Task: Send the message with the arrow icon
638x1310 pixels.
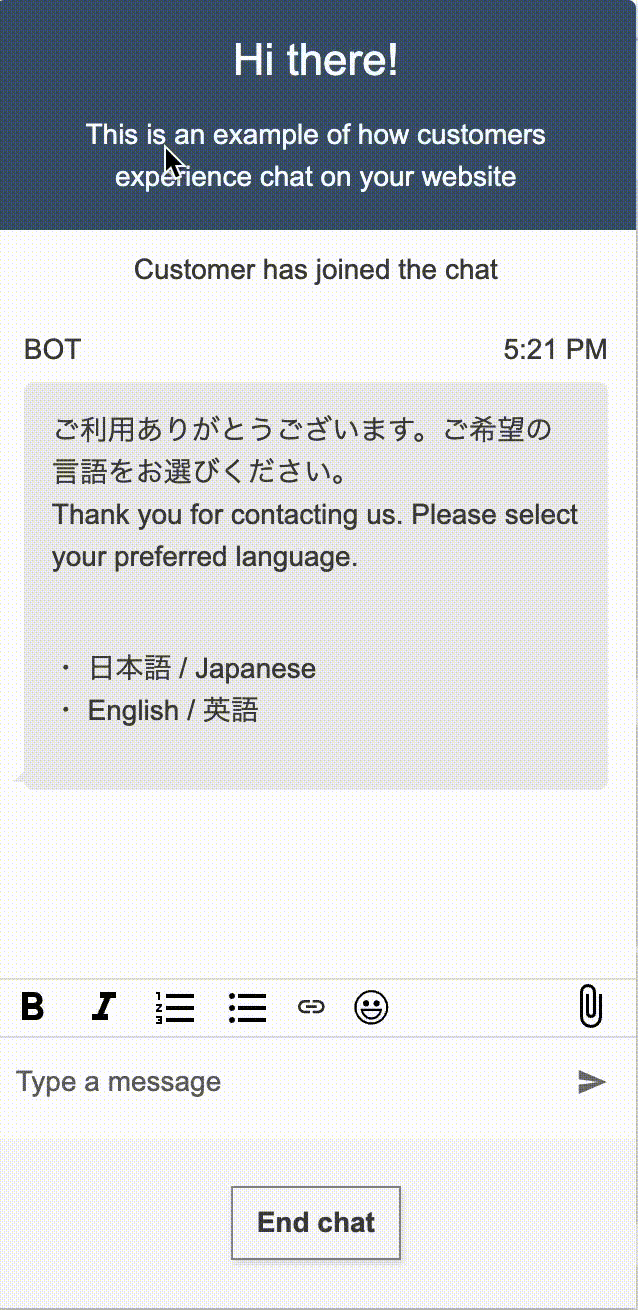Action: pyautogui.click(x=592, y=1082)
